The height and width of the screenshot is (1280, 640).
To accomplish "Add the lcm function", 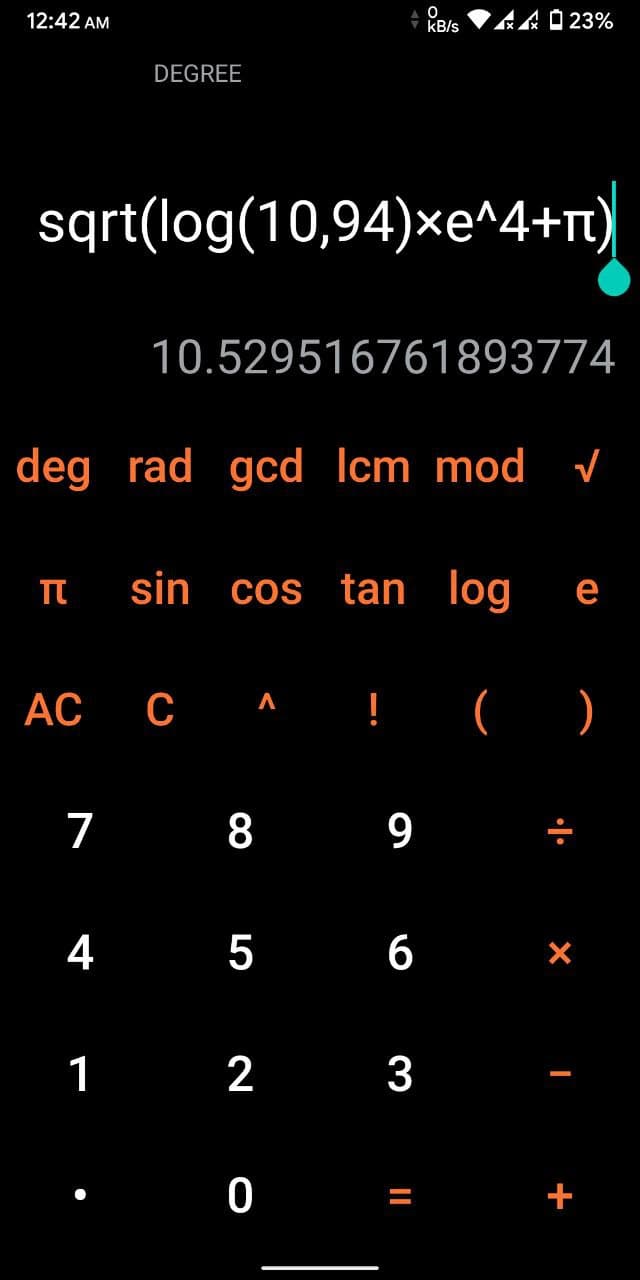I will coord(373,467).
